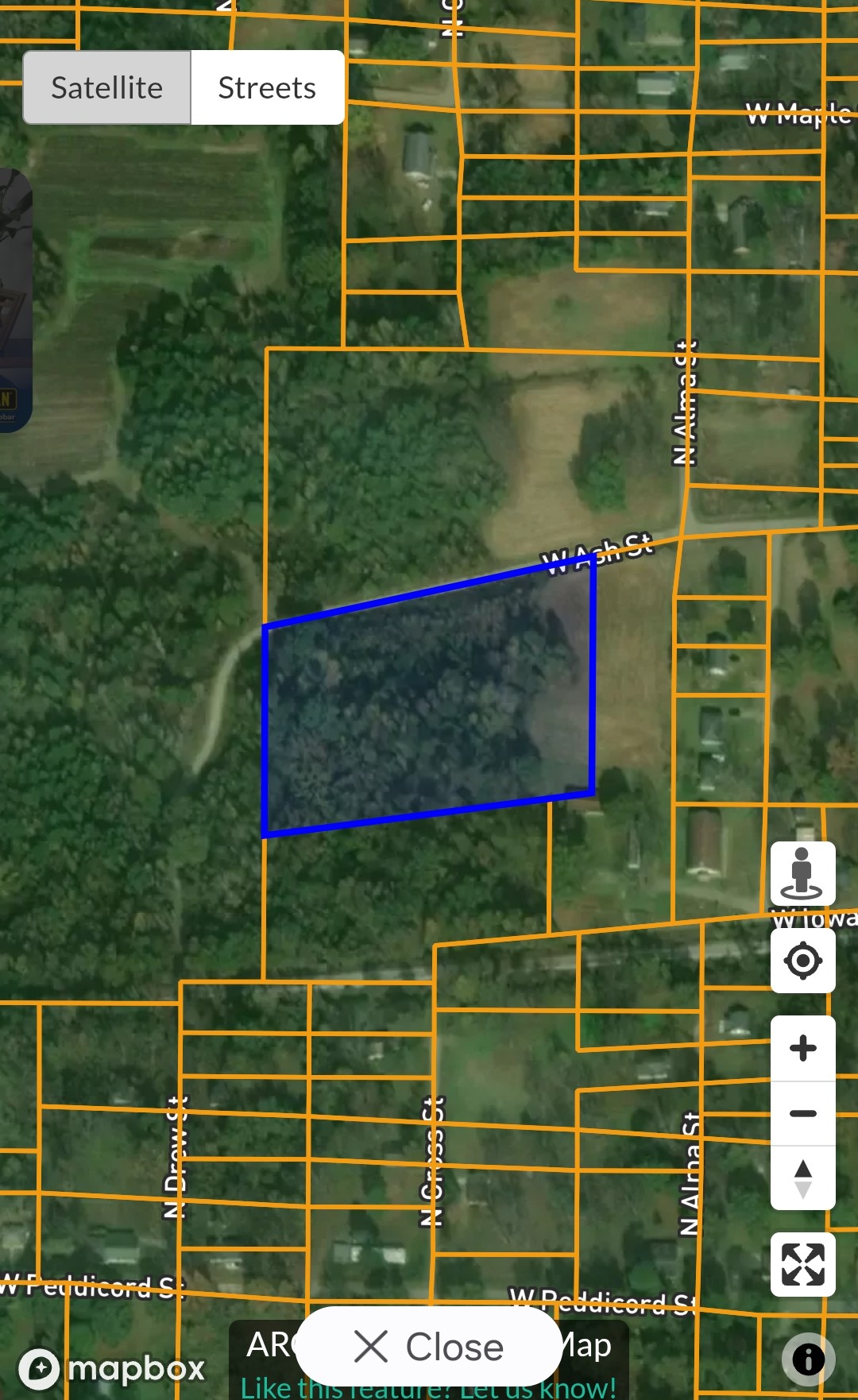Open street view pegman
The image size is (858, 1400).
click(x=802, y=873)
